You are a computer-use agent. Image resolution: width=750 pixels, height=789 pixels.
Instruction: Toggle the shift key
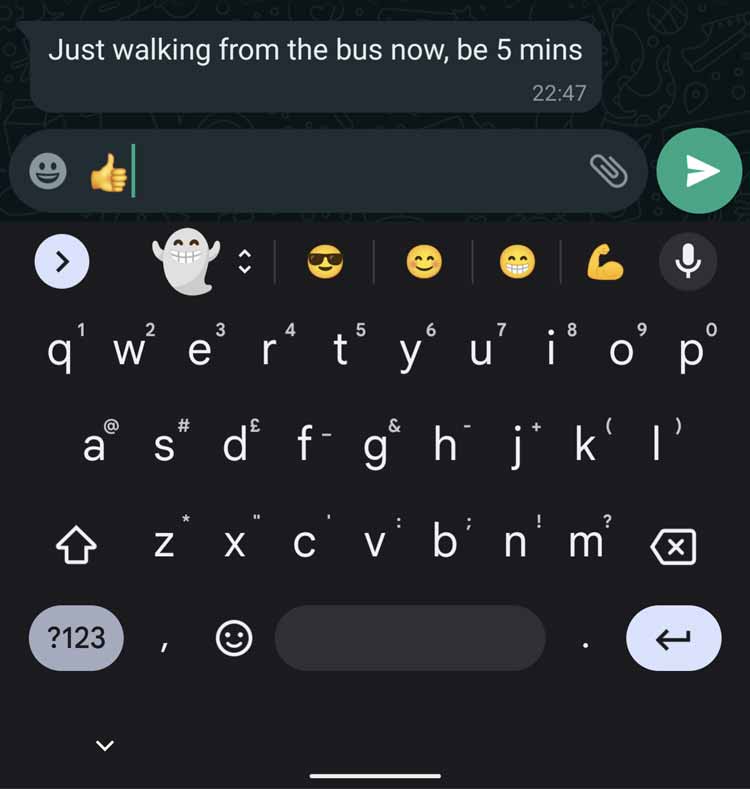click(x=76, y=546)
